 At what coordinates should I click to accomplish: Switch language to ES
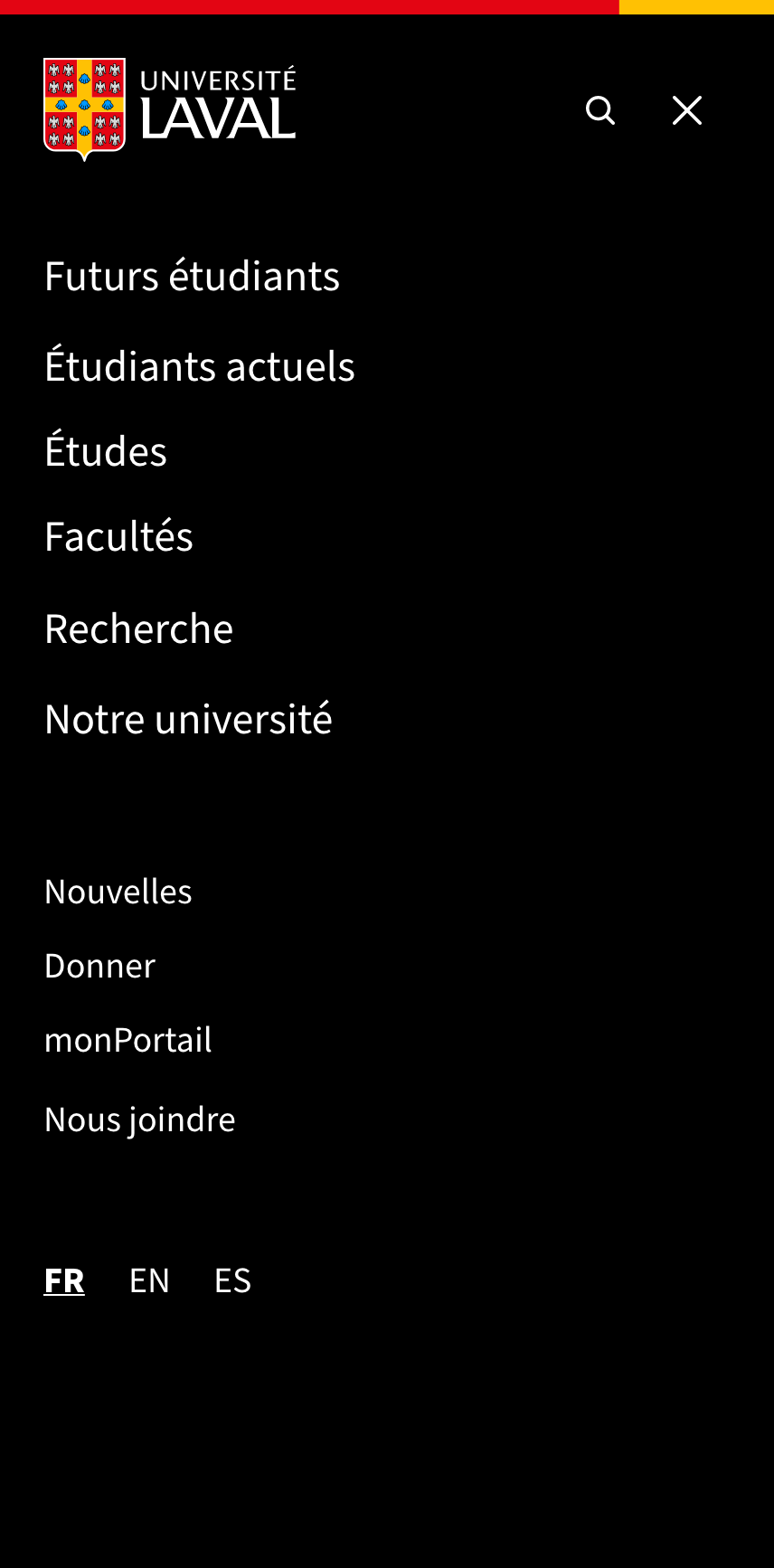tap(232, 1281)
